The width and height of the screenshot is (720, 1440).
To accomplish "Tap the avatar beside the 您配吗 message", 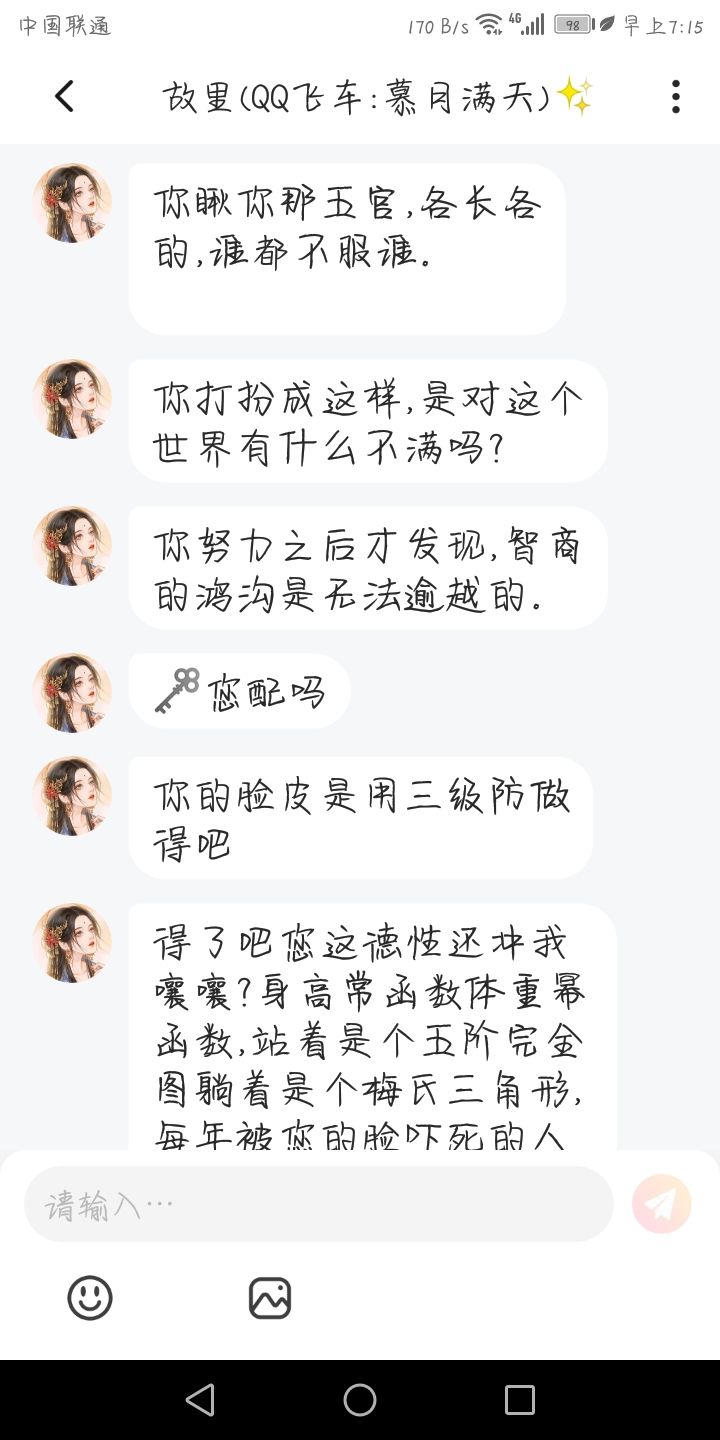I will coord(72,692).
